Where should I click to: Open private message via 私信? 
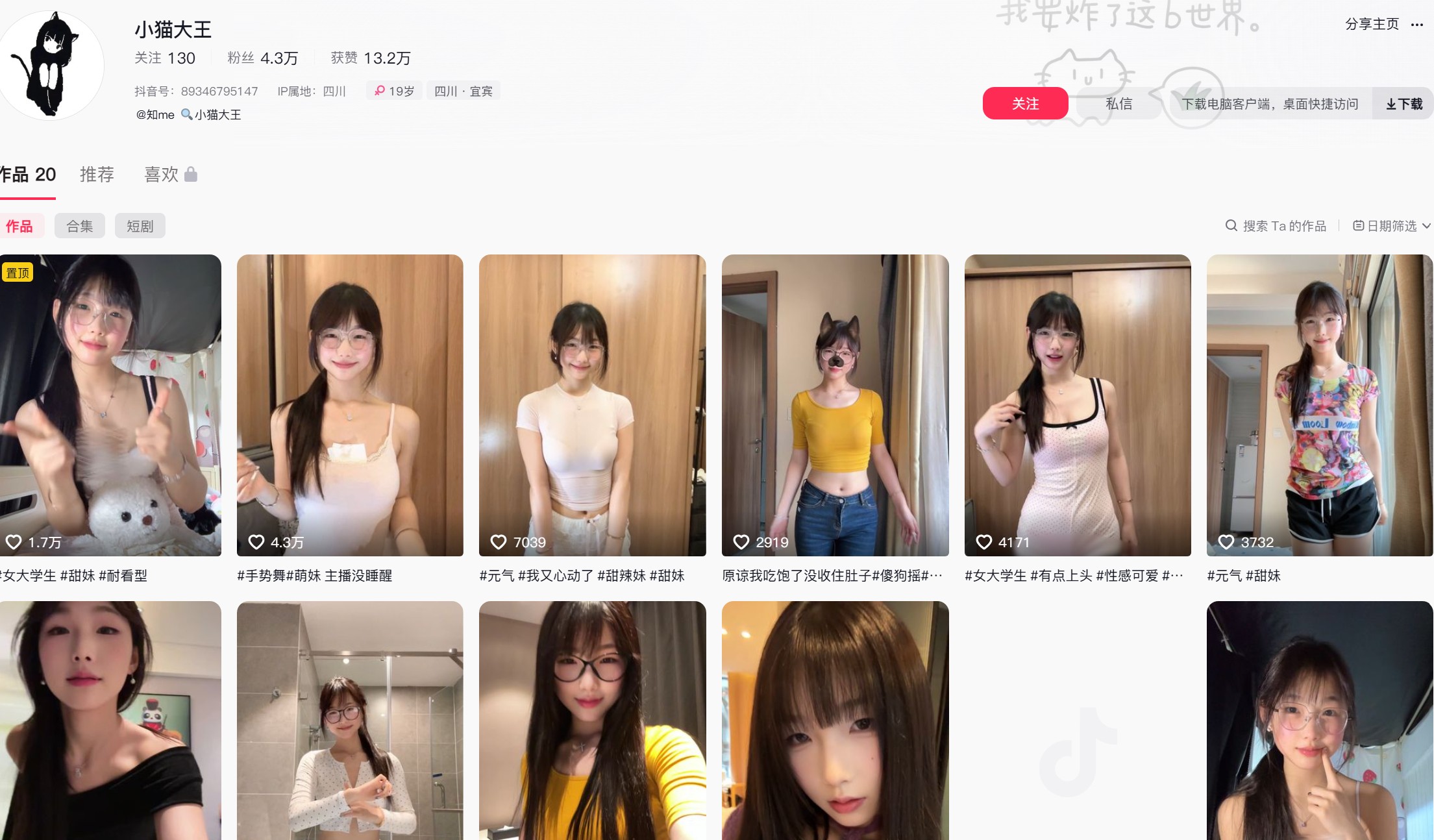point(1119,104)
